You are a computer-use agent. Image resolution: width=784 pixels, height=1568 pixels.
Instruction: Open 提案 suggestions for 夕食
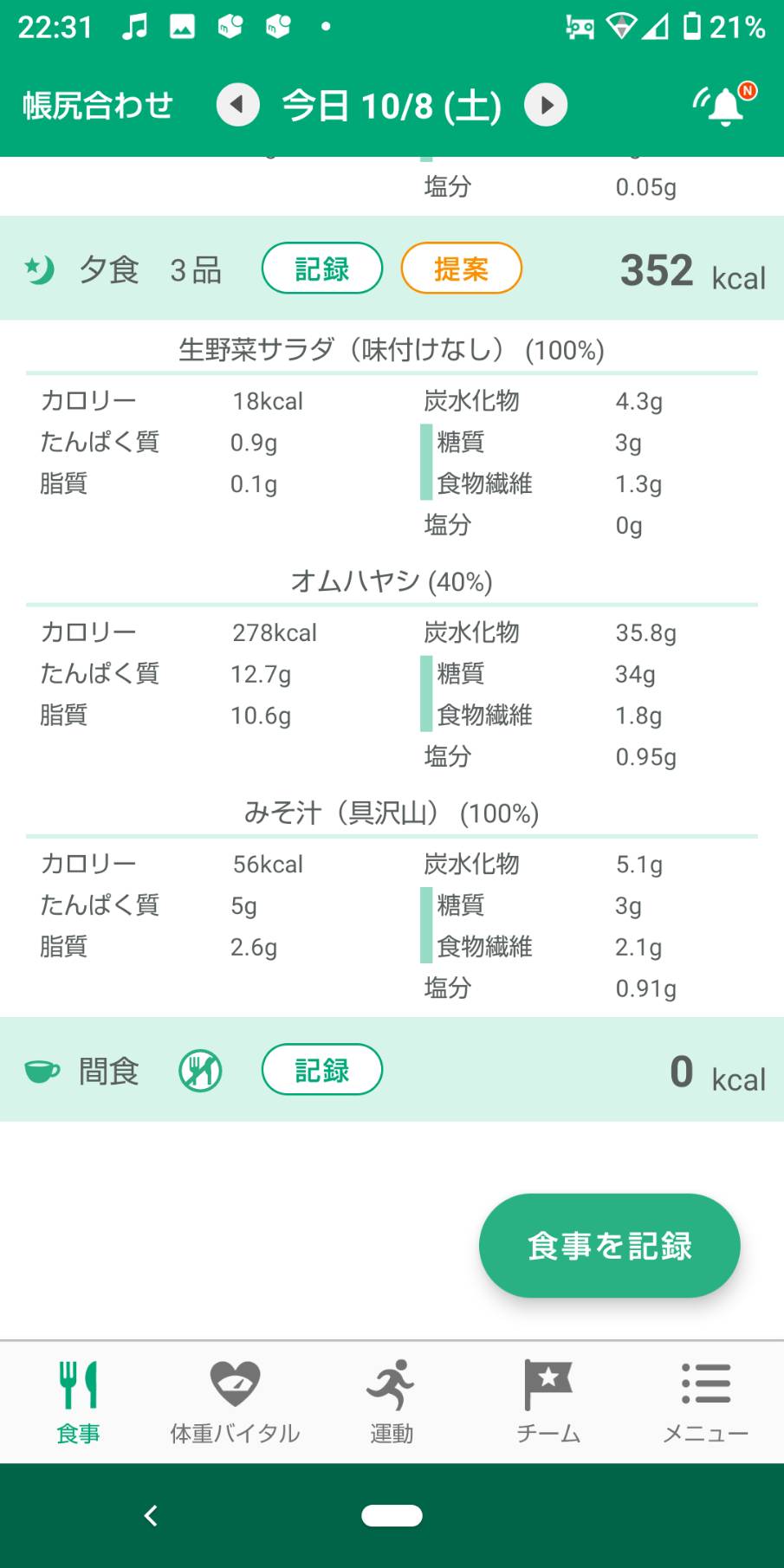pos(461,269)
